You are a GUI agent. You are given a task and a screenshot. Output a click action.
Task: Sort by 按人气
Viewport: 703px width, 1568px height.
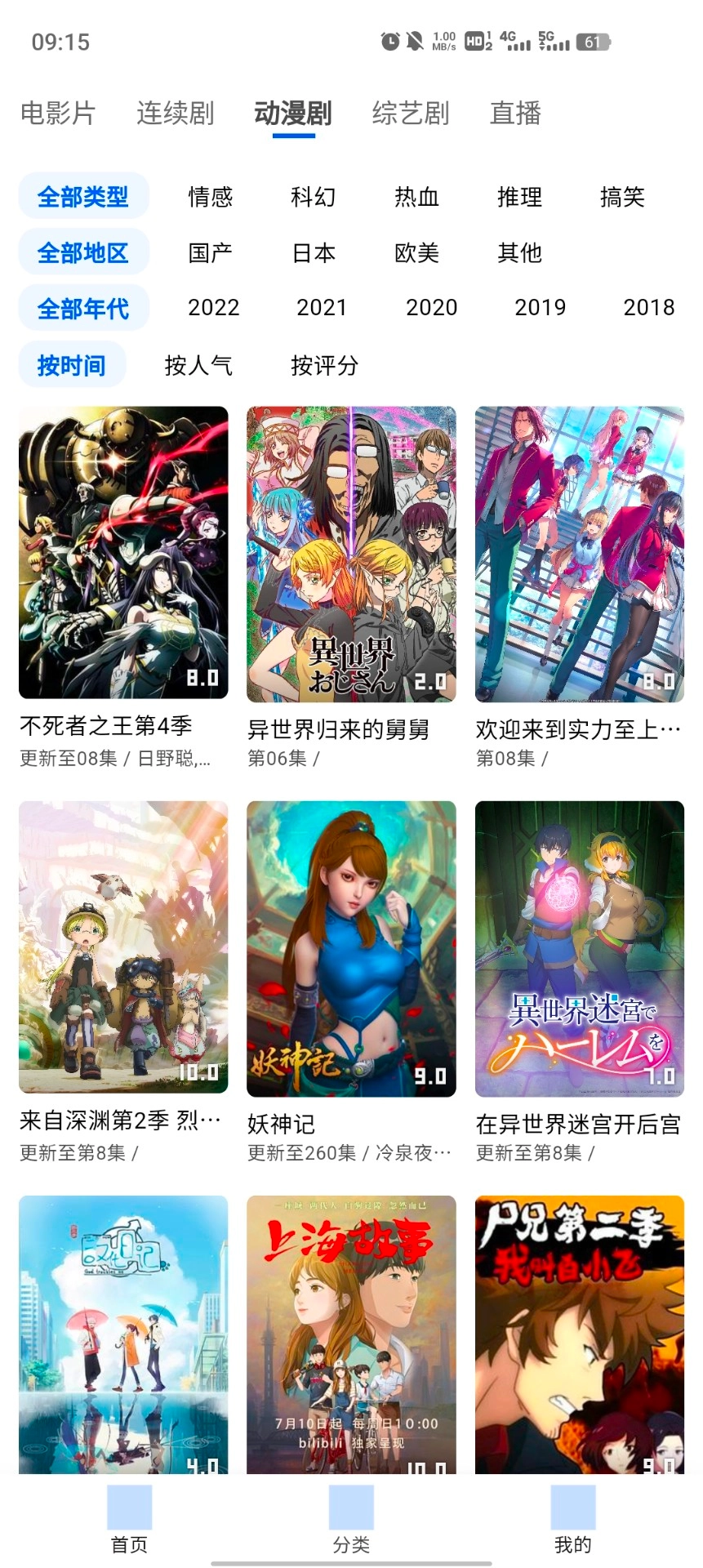tap(198, 365)
